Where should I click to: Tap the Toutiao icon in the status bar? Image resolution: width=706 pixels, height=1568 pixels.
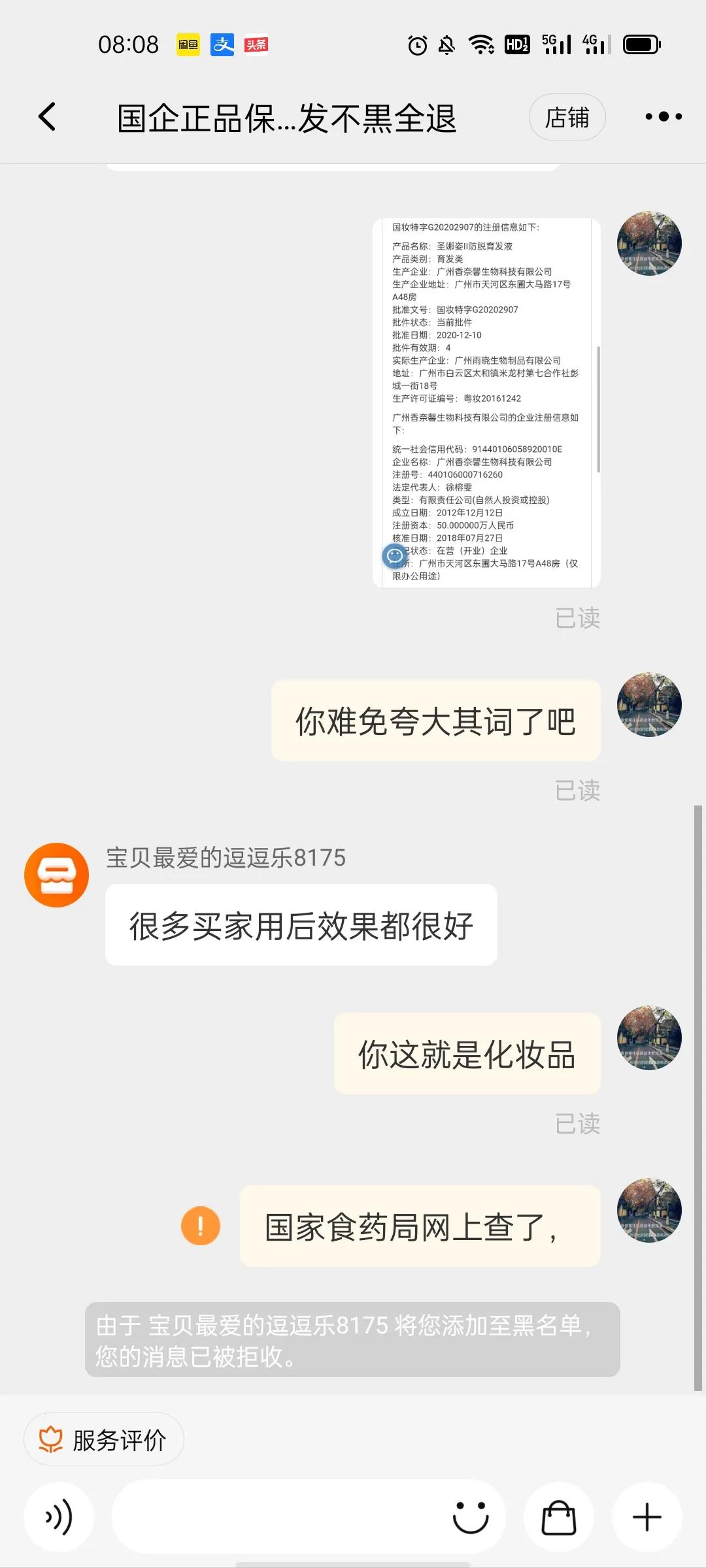[x=257, y=44]
